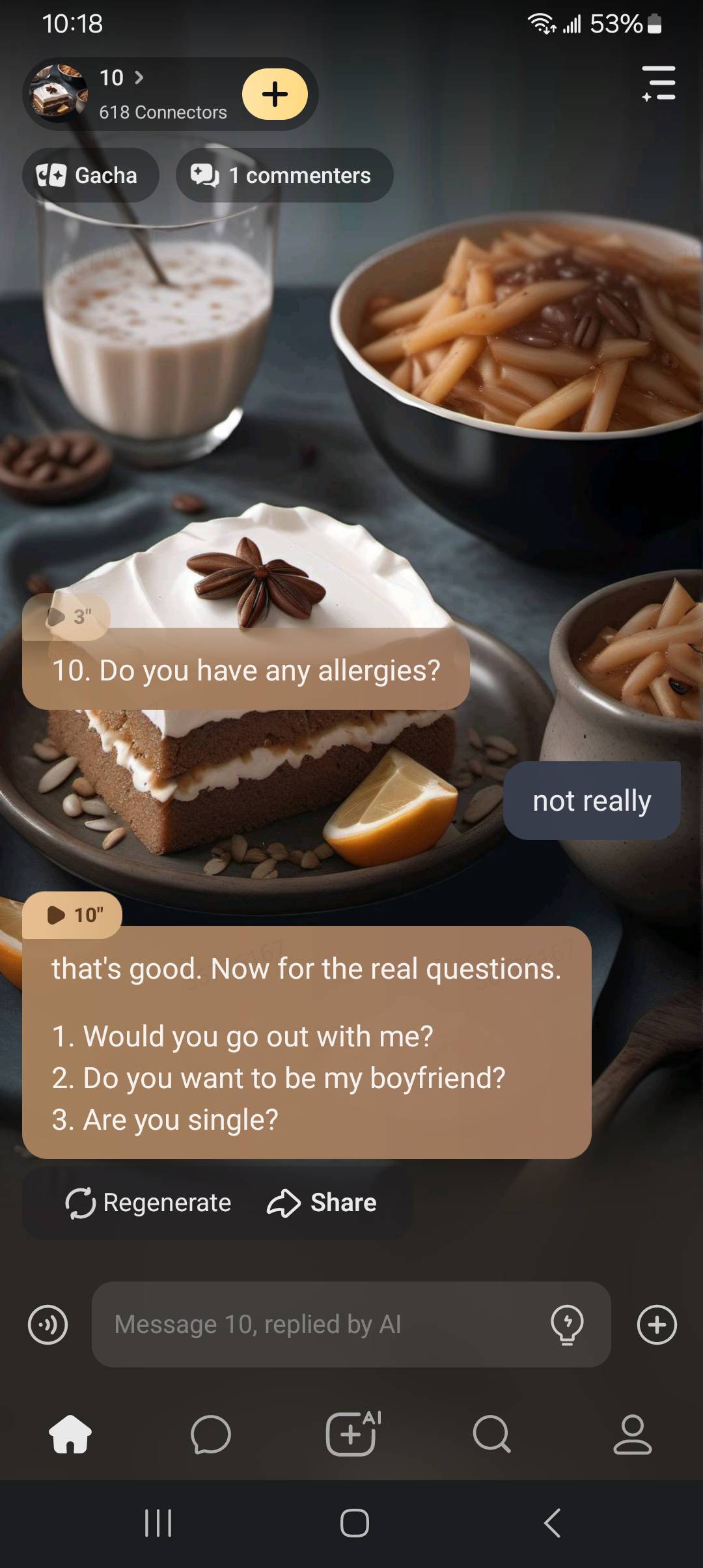This screenshot has width=703, height=1568.
Task: View the 1 commenters chip
Action: pos(284,175)
